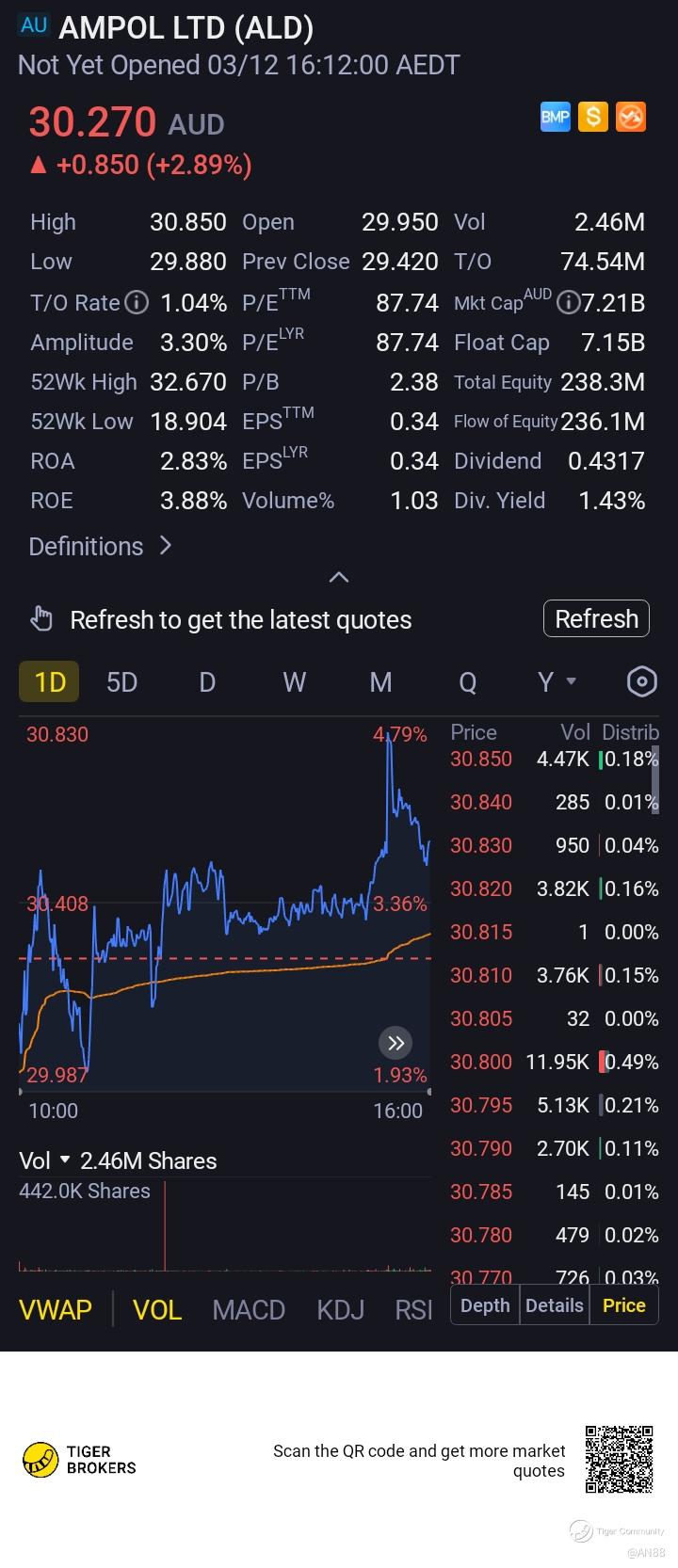Open the Y period dropdown

coord(556,682)
